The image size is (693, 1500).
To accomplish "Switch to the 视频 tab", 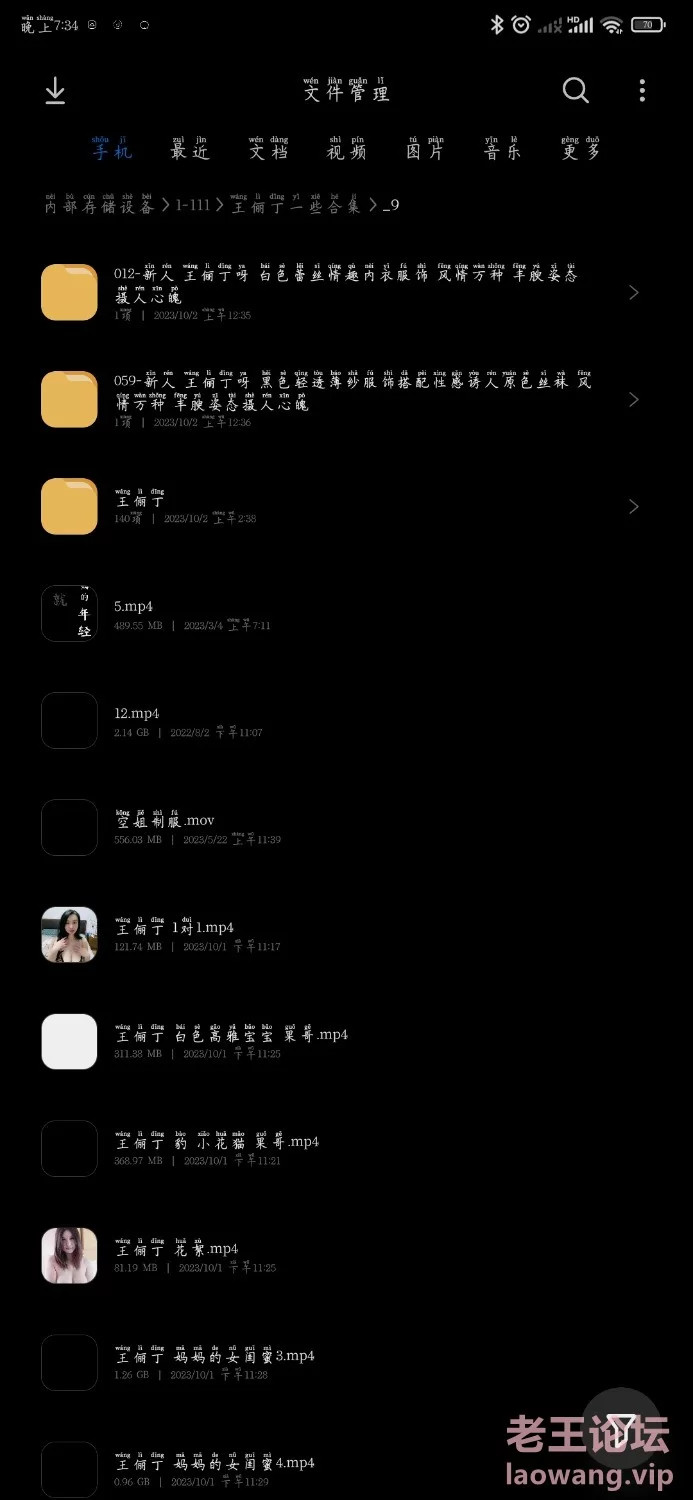I will tap(346, 150).
